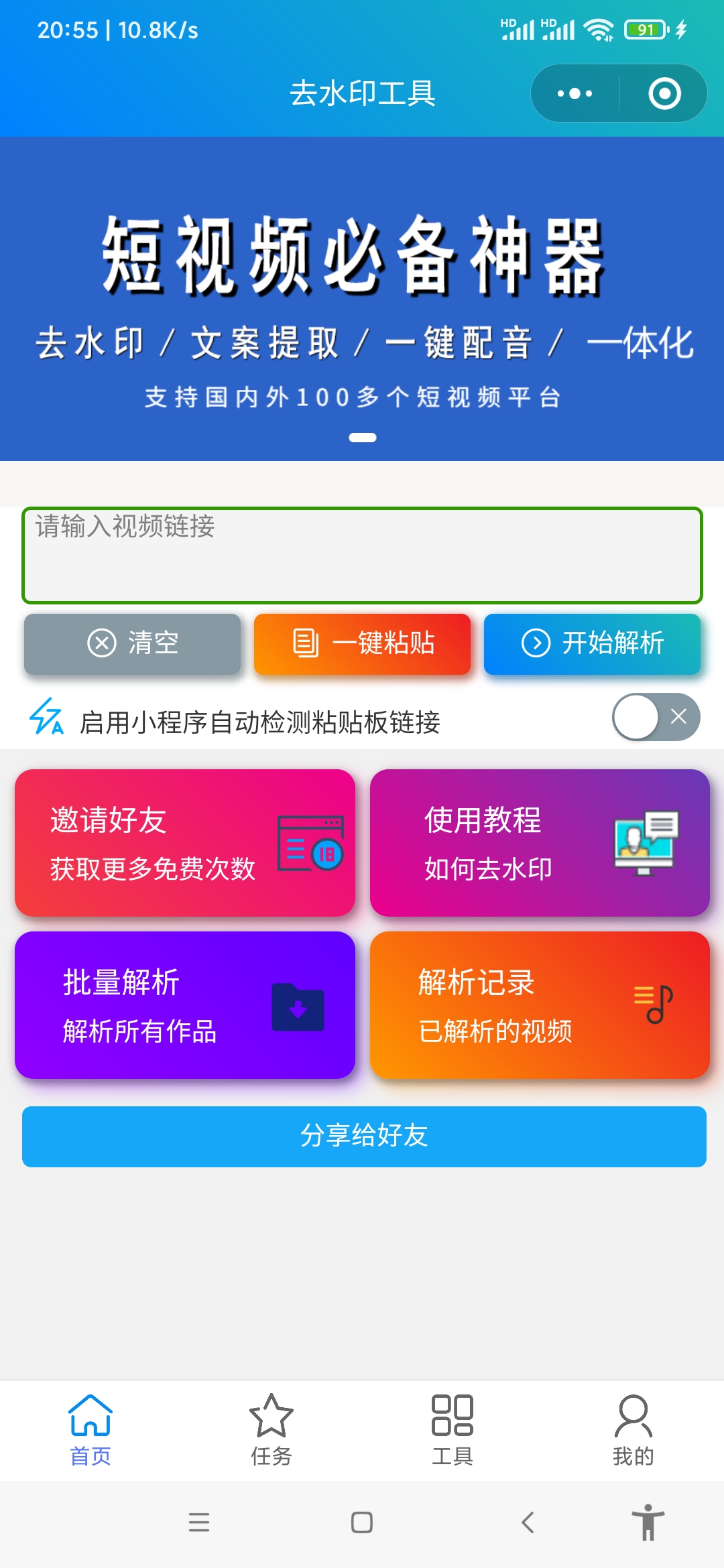Focus the video link input field
The width and height of the screenshot is (724, 1568).
tap(362, 556)
